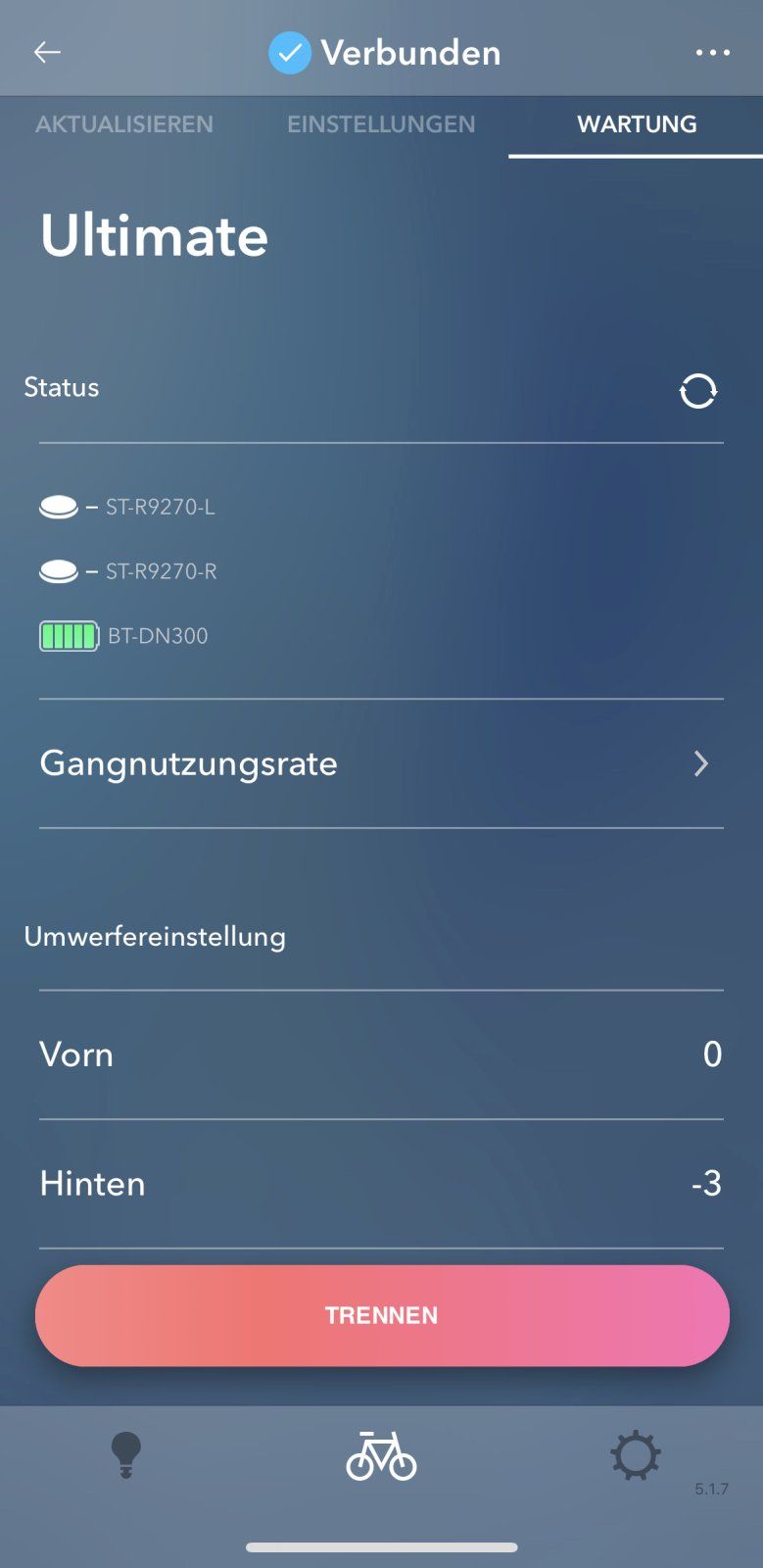The image size is (763, 1568).
Task: Open the three-dot overflow menu
Action: click(x=712, y=53)
